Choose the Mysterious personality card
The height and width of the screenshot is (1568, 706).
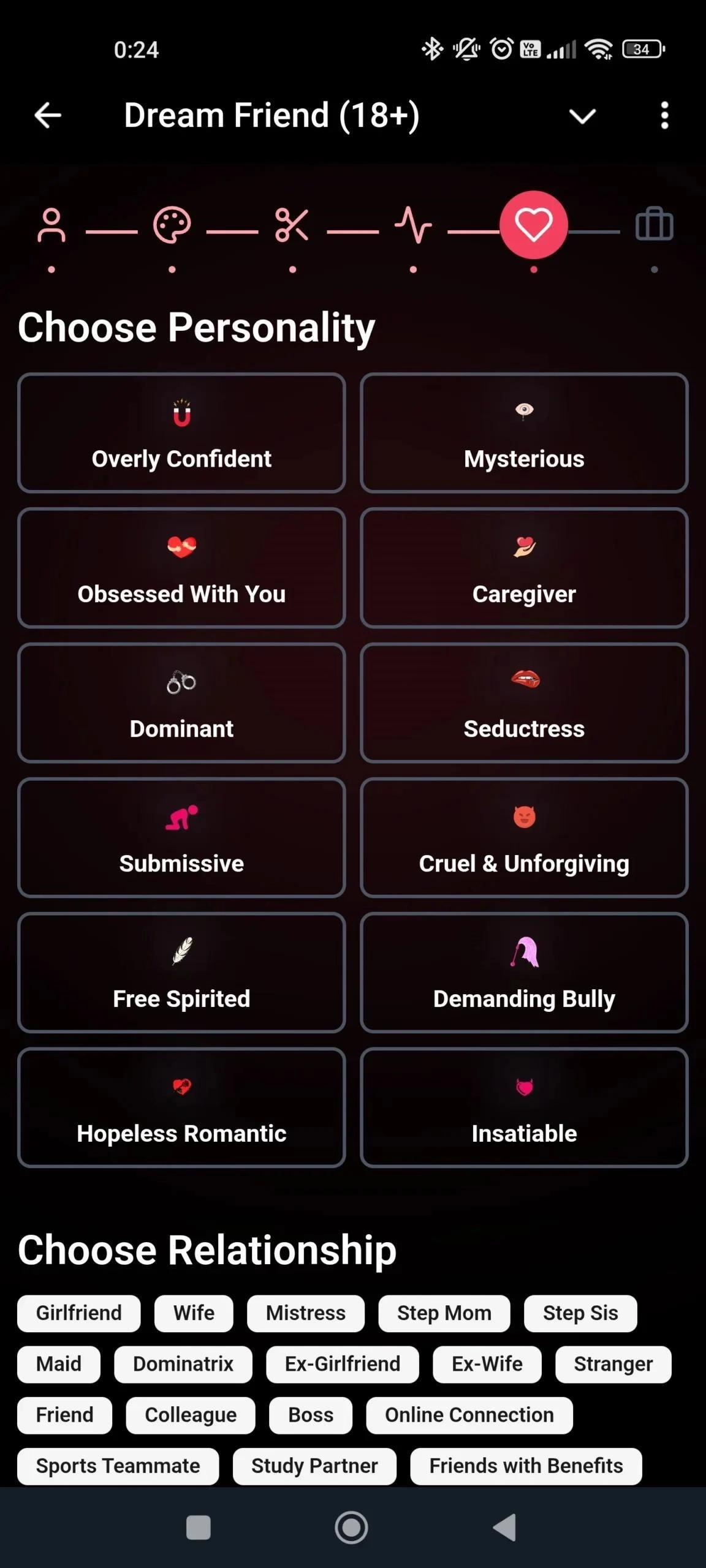(524, 433)
